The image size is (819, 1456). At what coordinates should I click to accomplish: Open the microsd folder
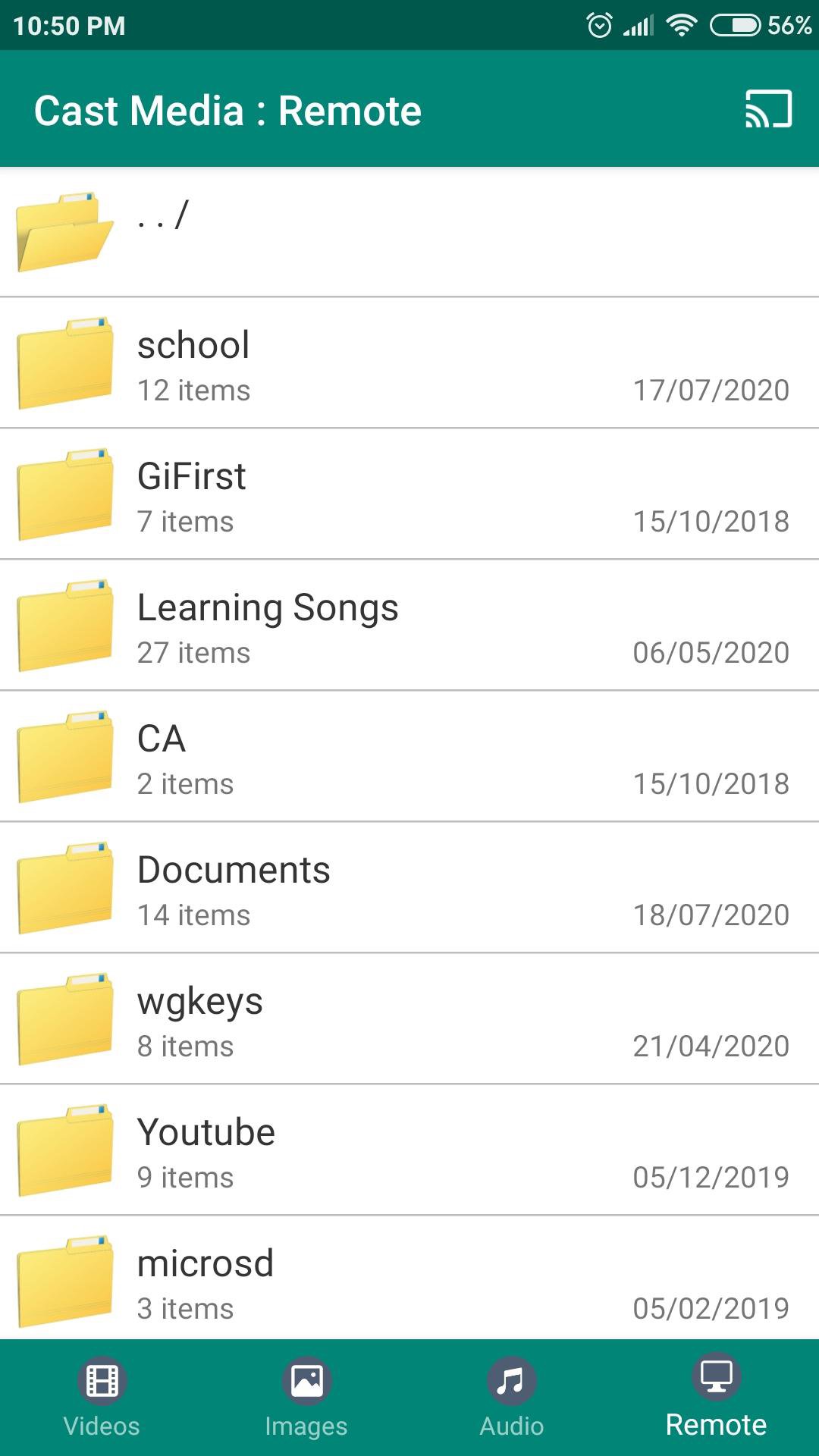point(409,1279)
